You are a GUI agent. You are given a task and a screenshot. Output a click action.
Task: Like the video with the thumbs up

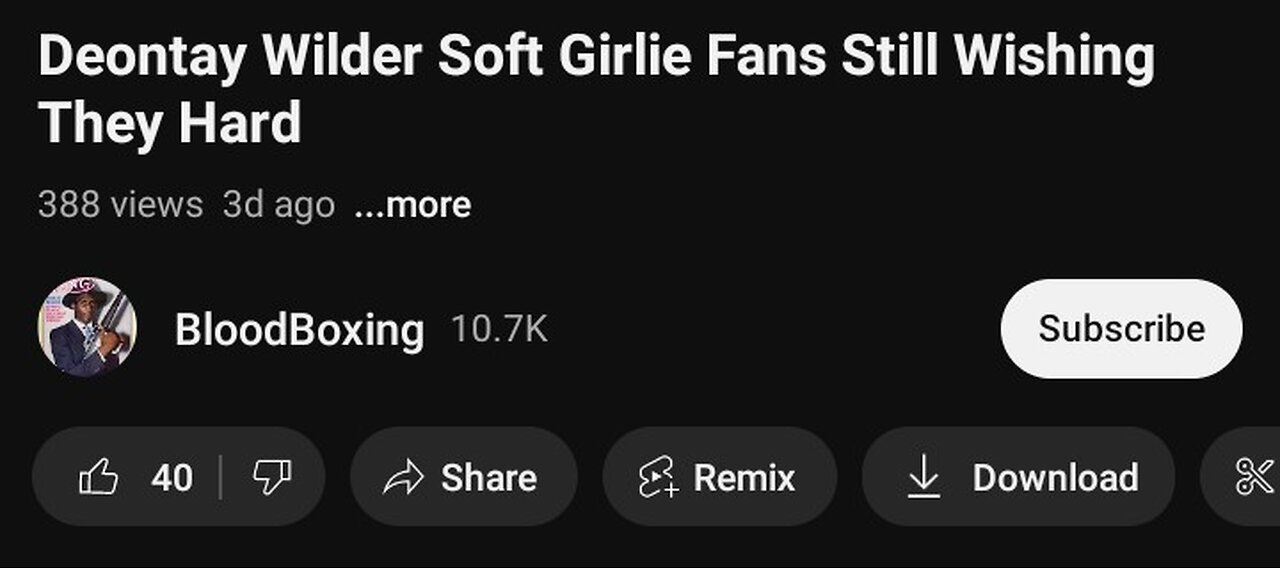[x=100, y=477]
